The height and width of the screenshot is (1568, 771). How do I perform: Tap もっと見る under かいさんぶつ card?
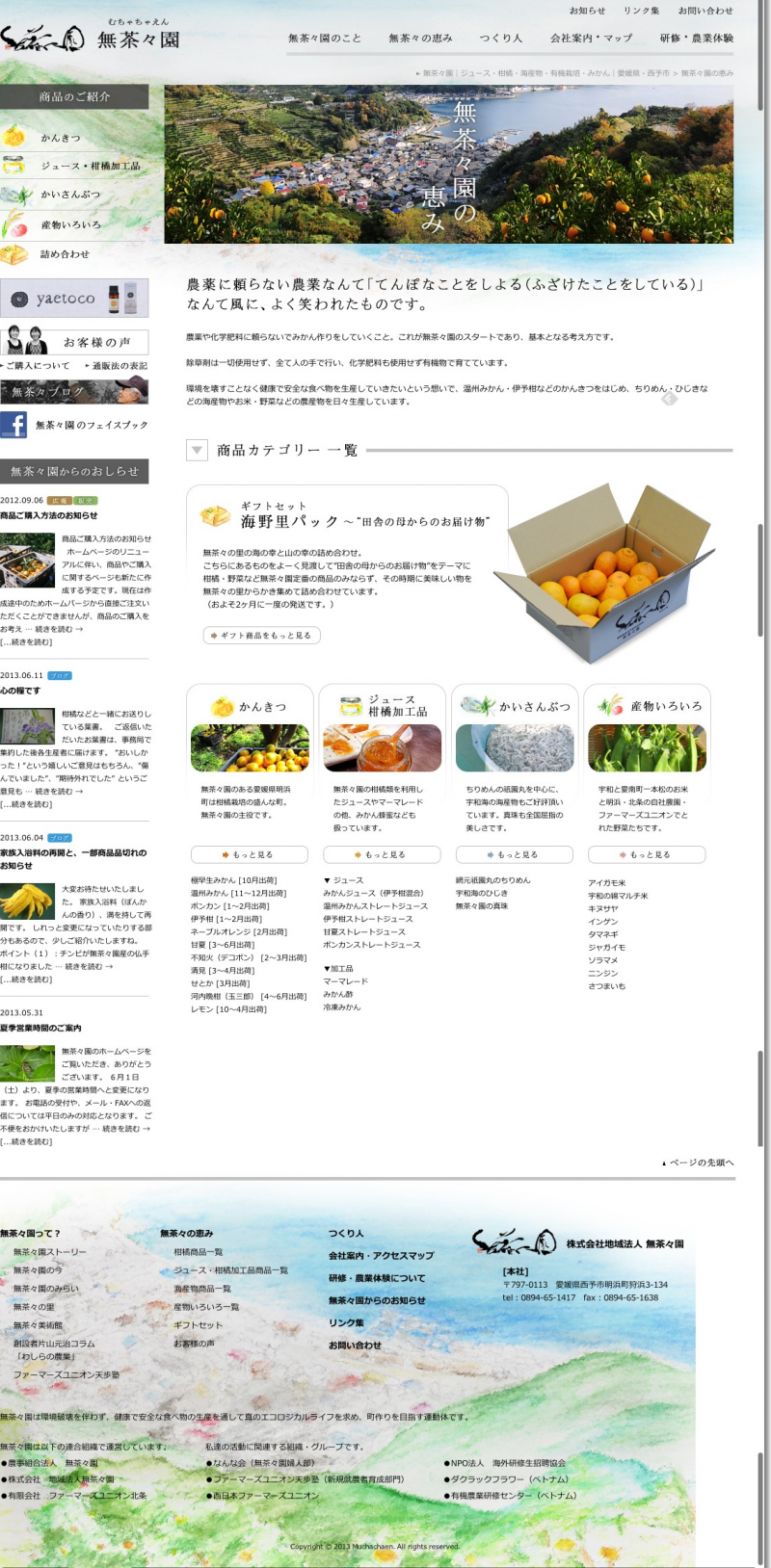click(x=514, y=854)
